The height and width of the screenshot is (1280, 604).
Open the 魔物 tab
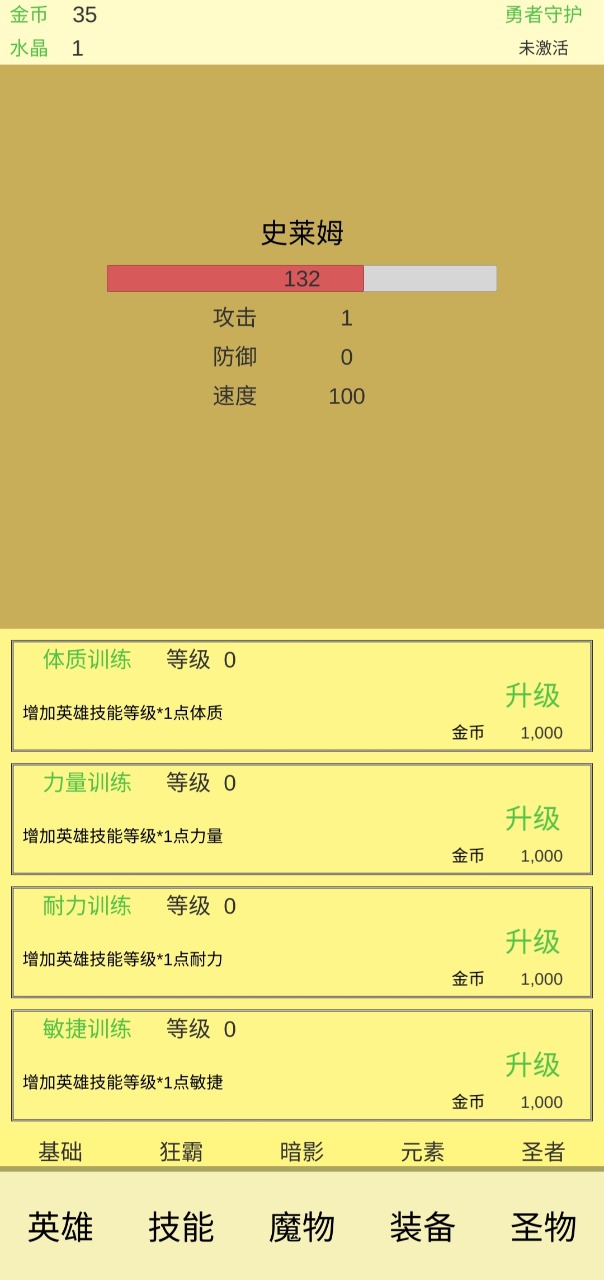click(302, 1227)
